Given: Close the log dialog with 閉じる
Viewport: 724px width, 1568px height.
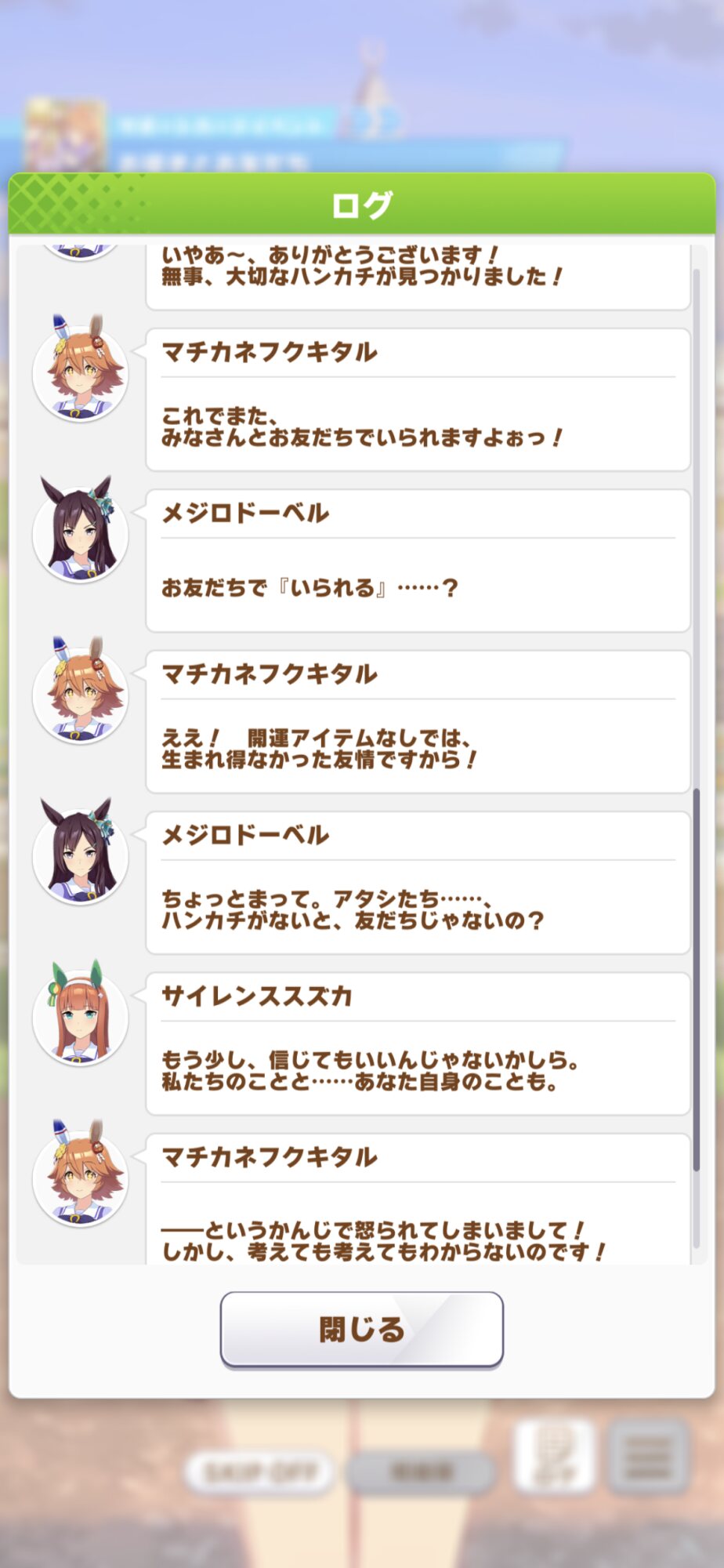Looking at the screenshot, I should tap(361, 1329).
